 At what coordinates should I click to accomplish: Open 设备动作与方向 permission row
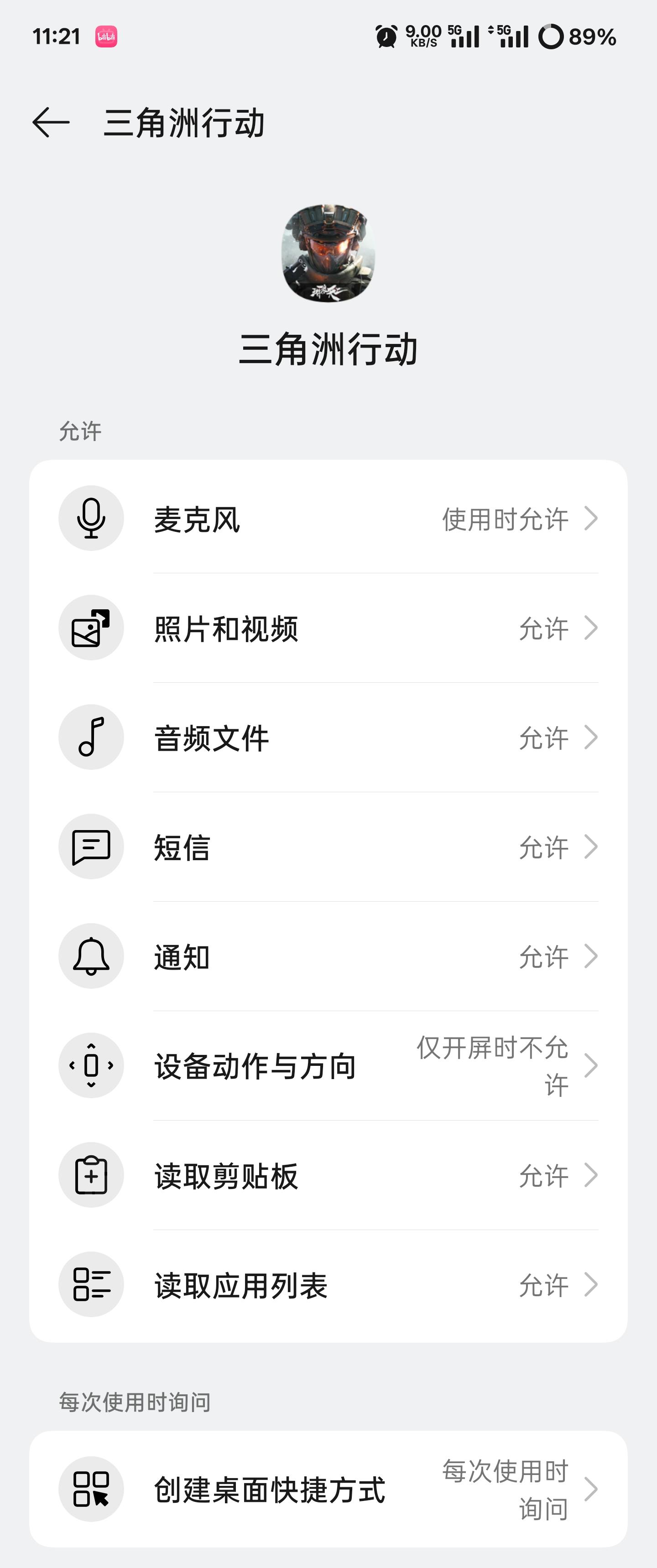(329, 1066)
